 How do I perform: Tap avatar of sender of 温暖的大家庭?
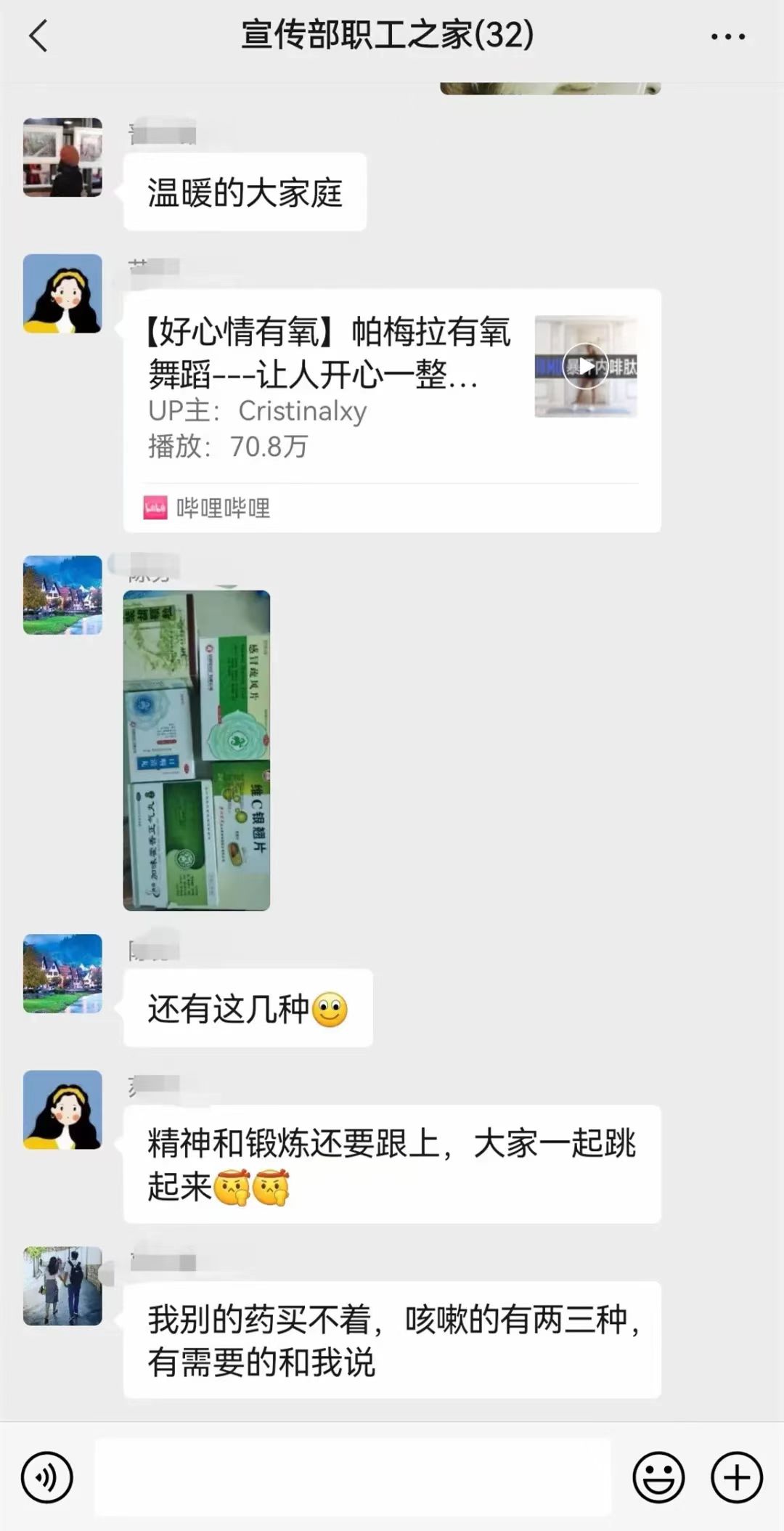point(62,158)
